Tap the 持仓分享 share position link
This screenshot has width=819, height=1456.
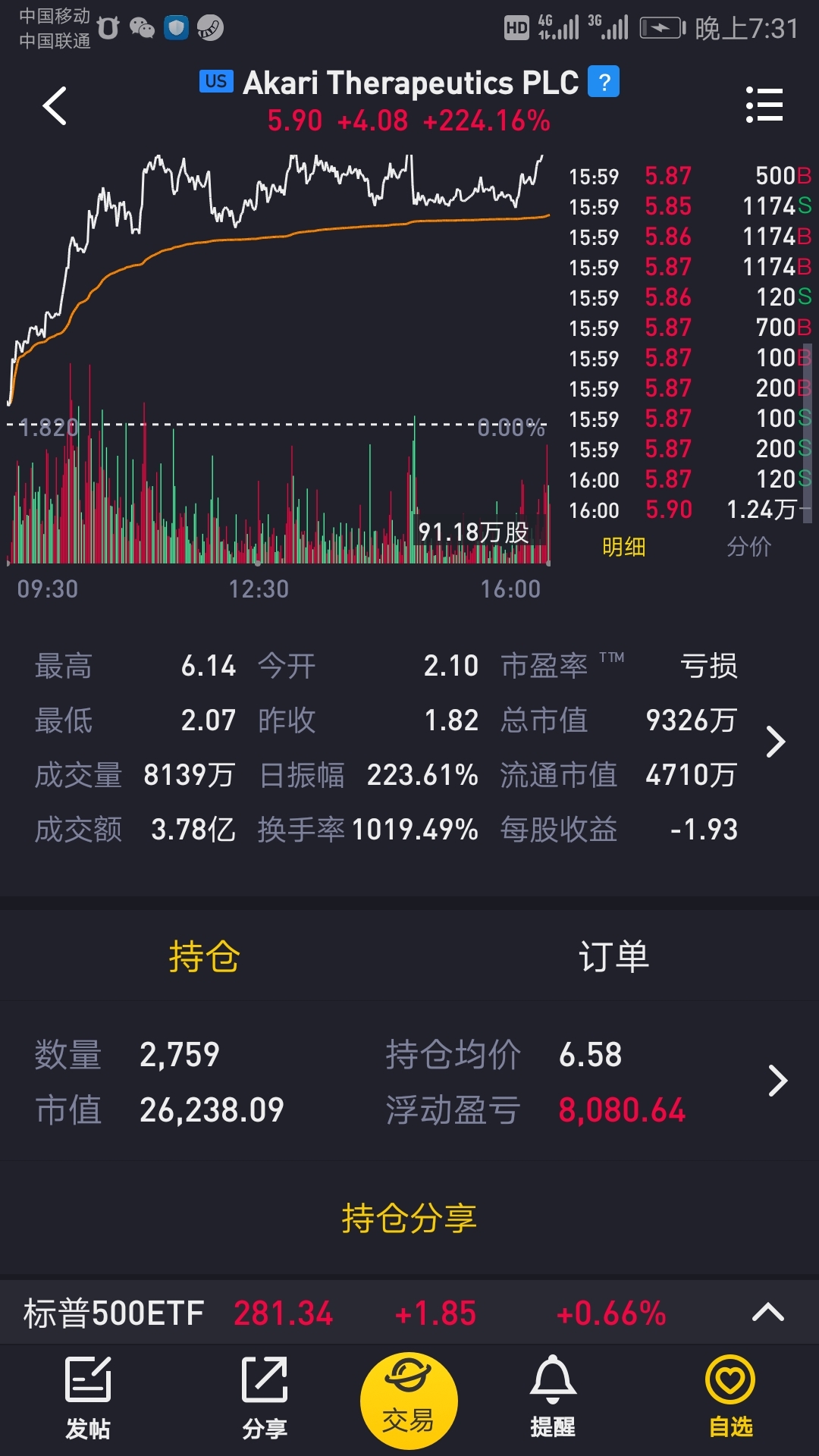coord(409,1219)
